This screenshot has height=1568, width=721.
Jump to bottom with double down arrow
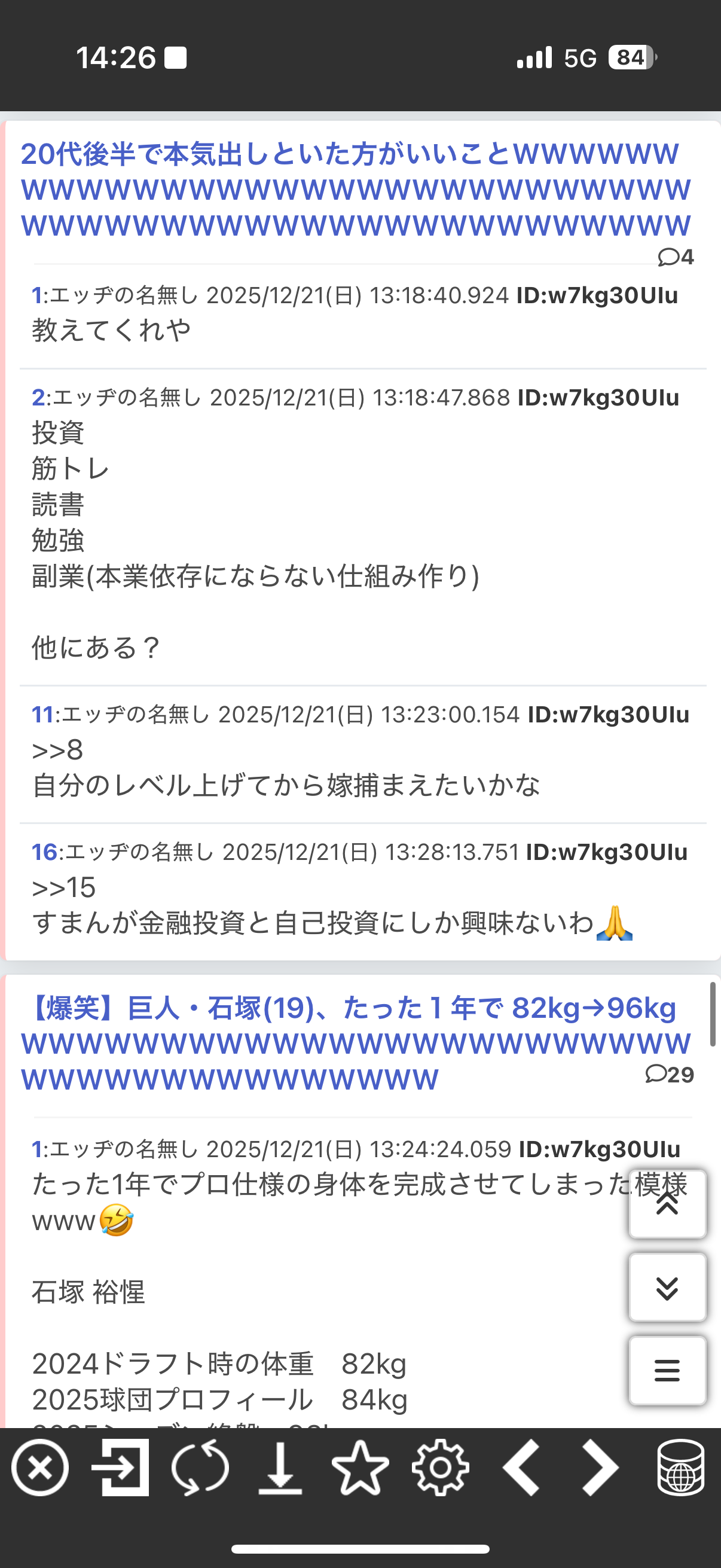coord(667,1287)
